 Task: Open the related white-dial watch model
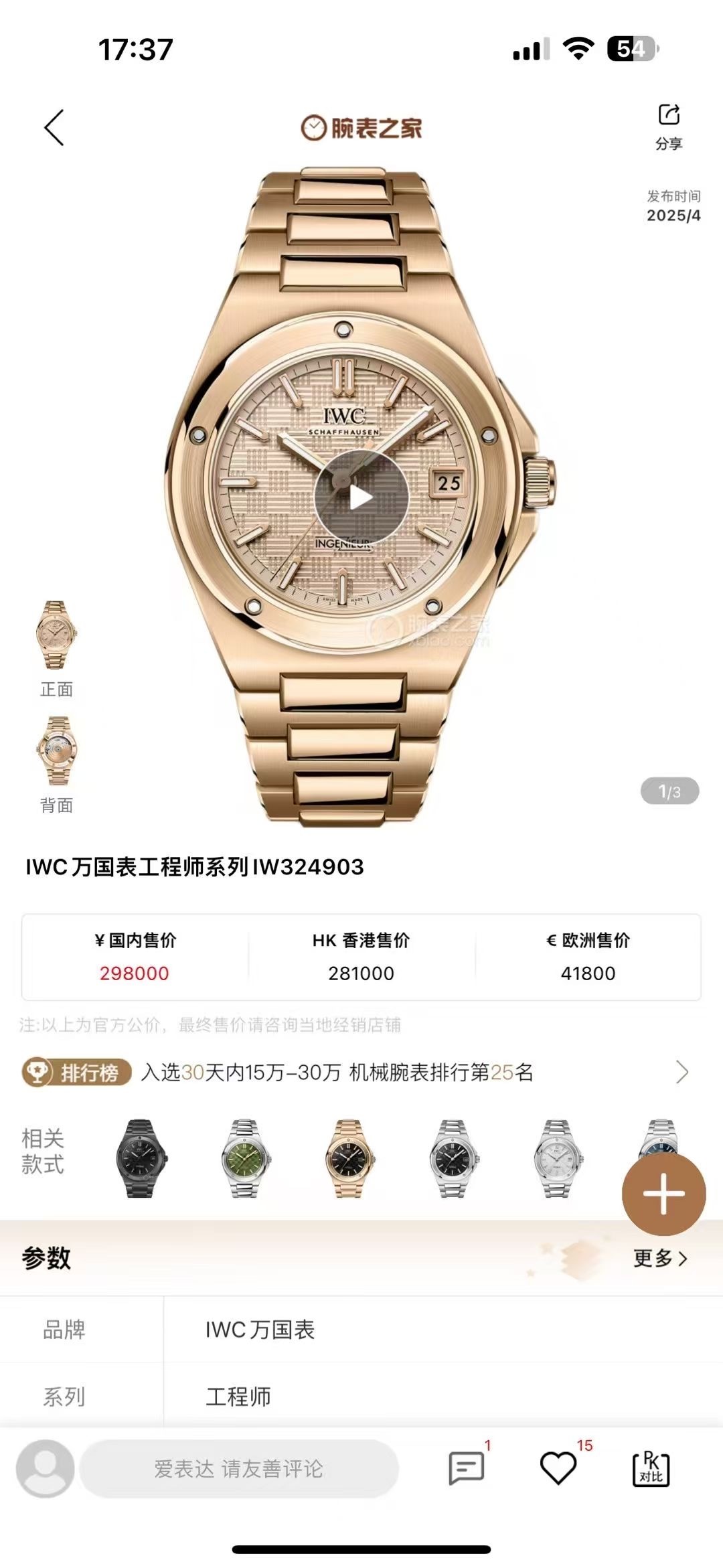point(557,1158)
